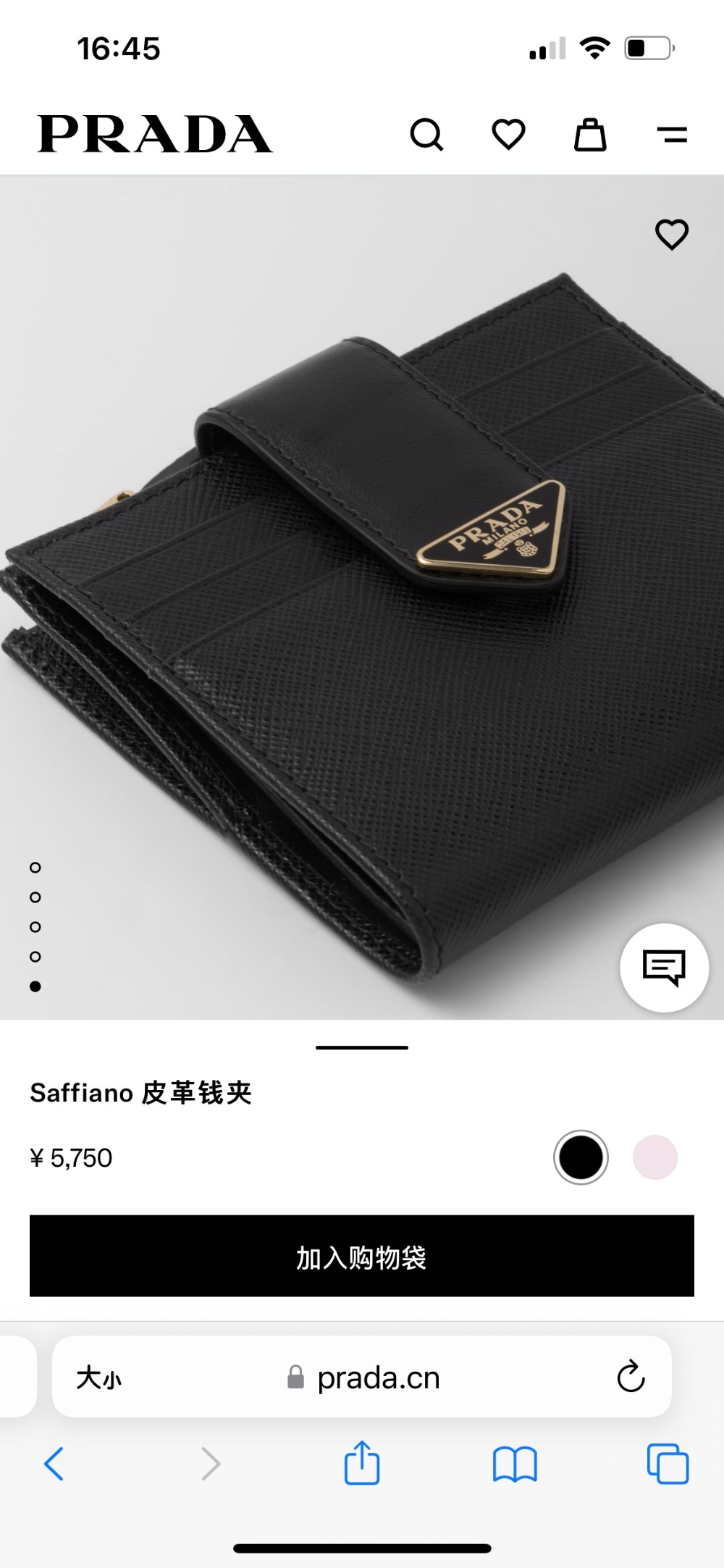Add this wallet to the wishlist
The image size is (724, 1568).
coord(671,235)
